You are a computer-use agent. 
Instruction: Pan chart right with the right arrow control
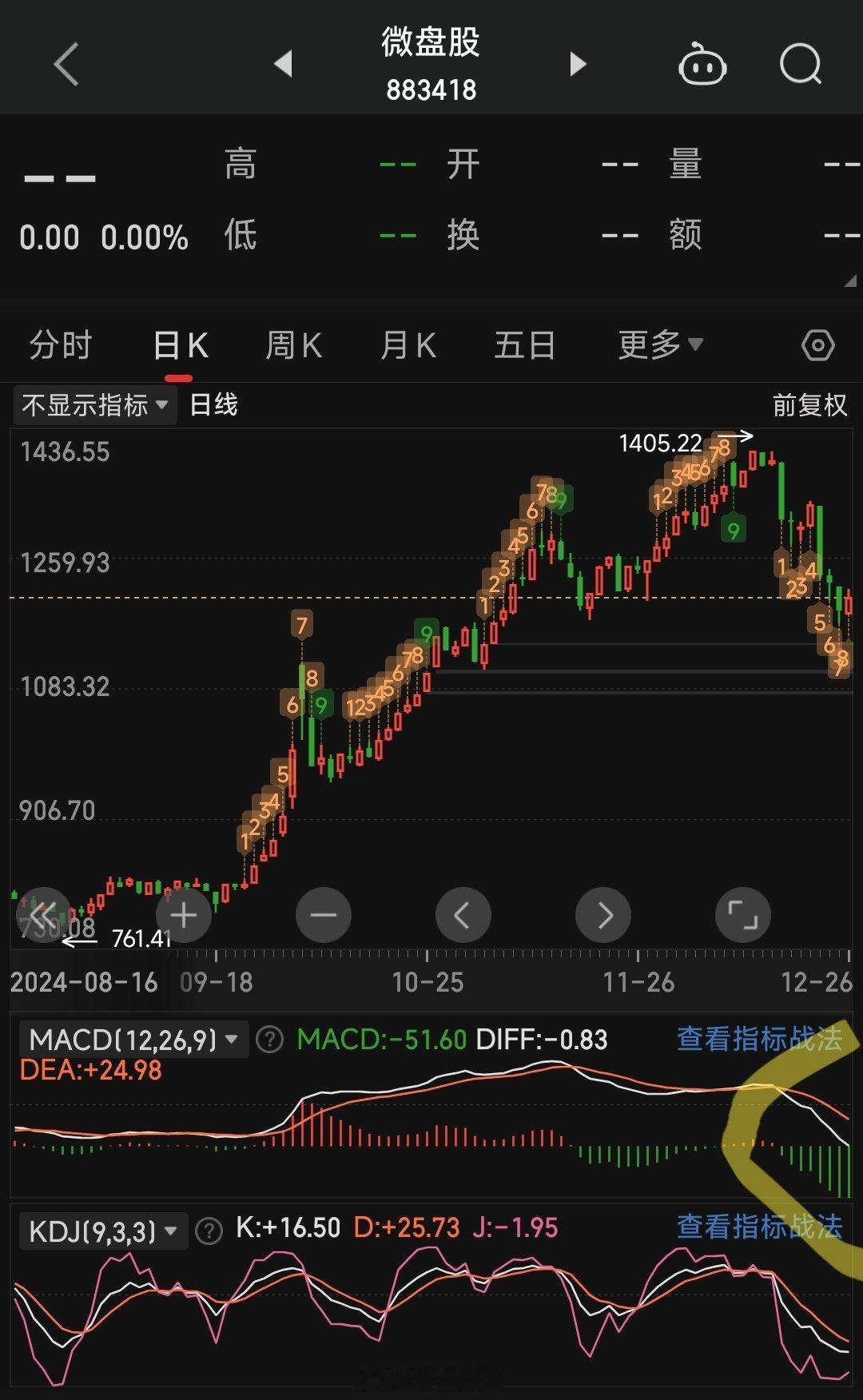click(603, 915)
